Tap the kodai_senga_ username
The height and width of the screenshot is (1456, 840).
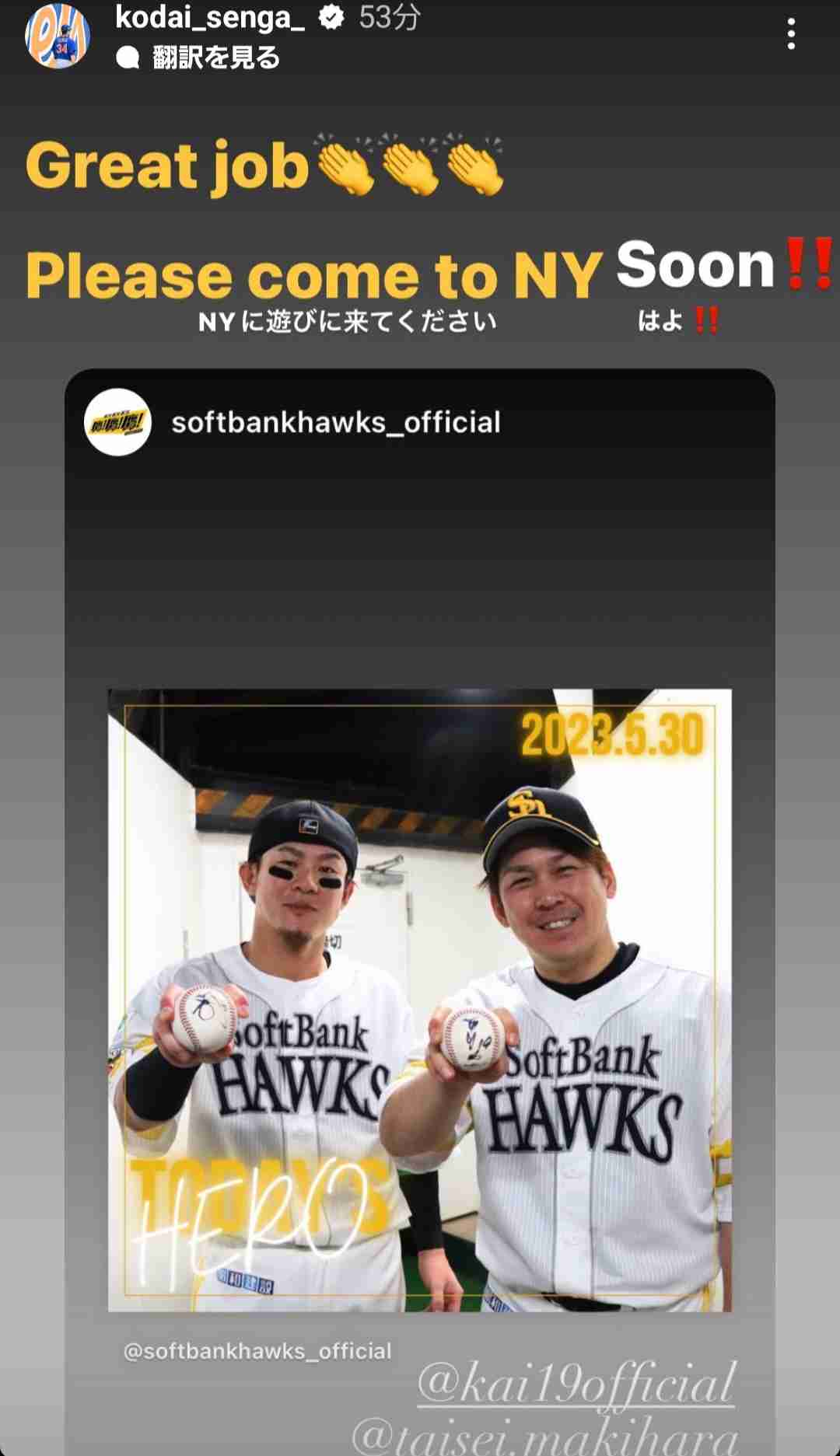(x=210, y=17)
